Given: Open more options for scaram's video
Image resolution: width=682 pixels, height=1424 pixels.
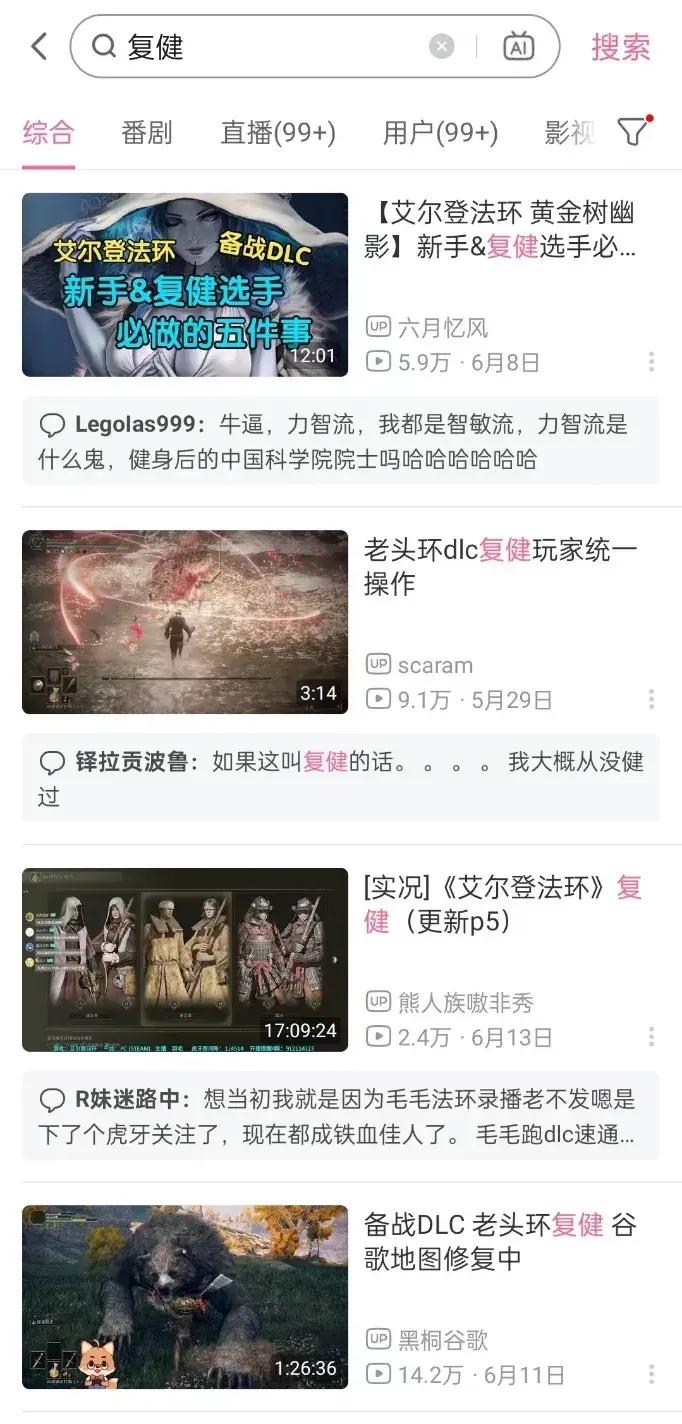Looking at the screenshot, I should click(651, 699).
